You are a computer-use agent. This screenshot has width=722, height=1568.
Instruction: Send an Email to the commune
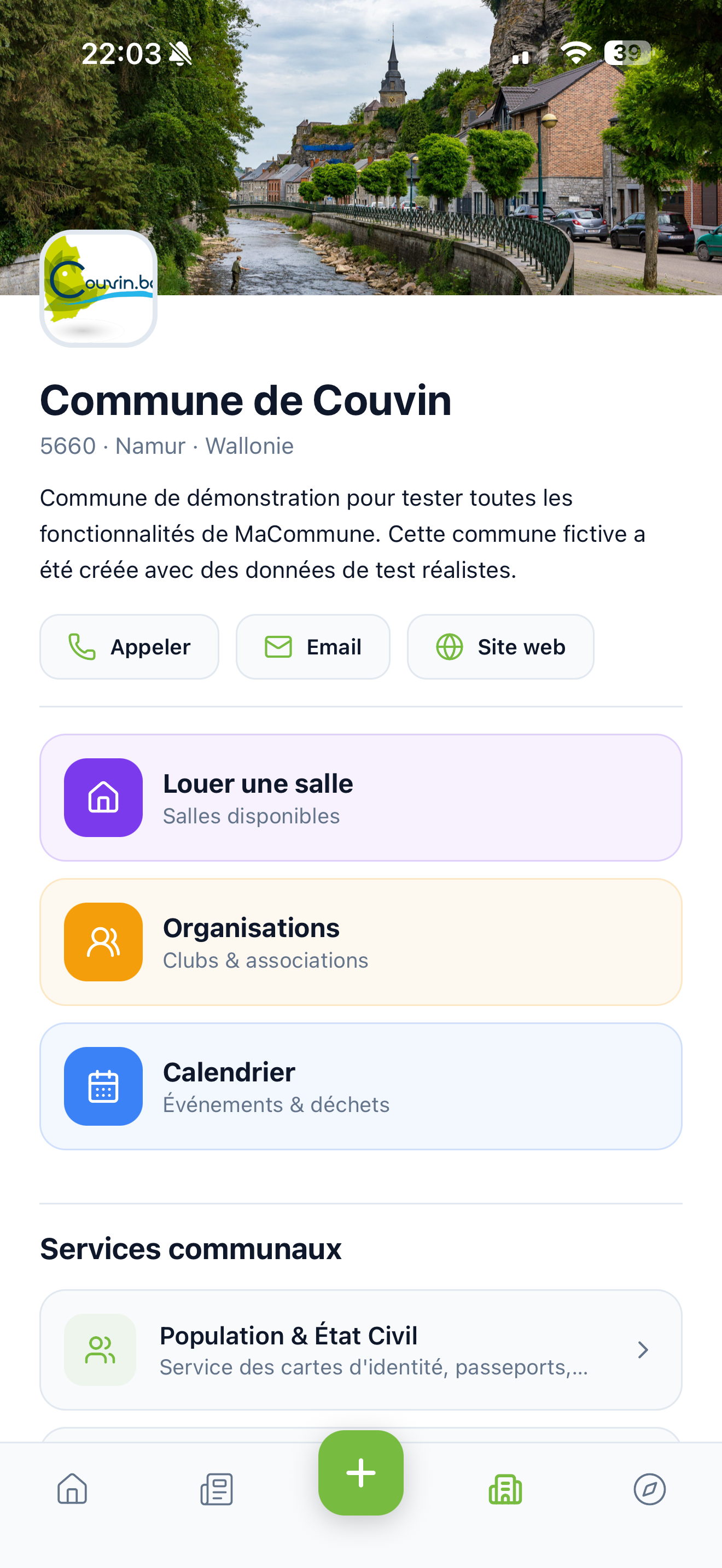click(313, 646)
